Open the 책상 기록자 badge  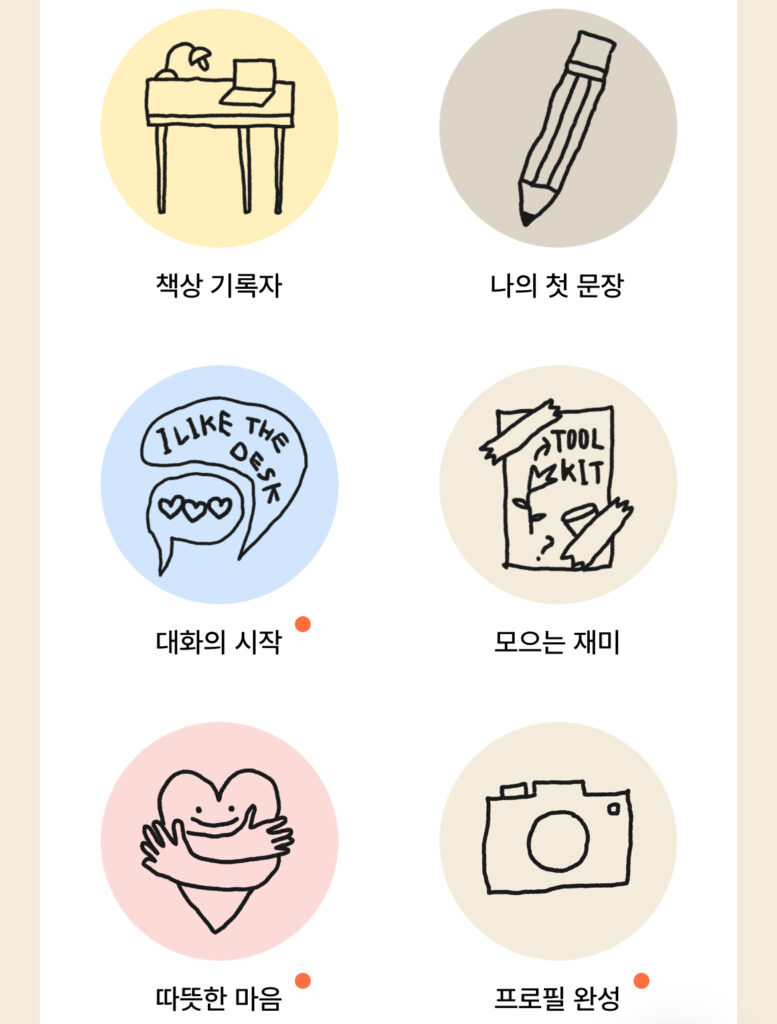(x=219, y=128)
